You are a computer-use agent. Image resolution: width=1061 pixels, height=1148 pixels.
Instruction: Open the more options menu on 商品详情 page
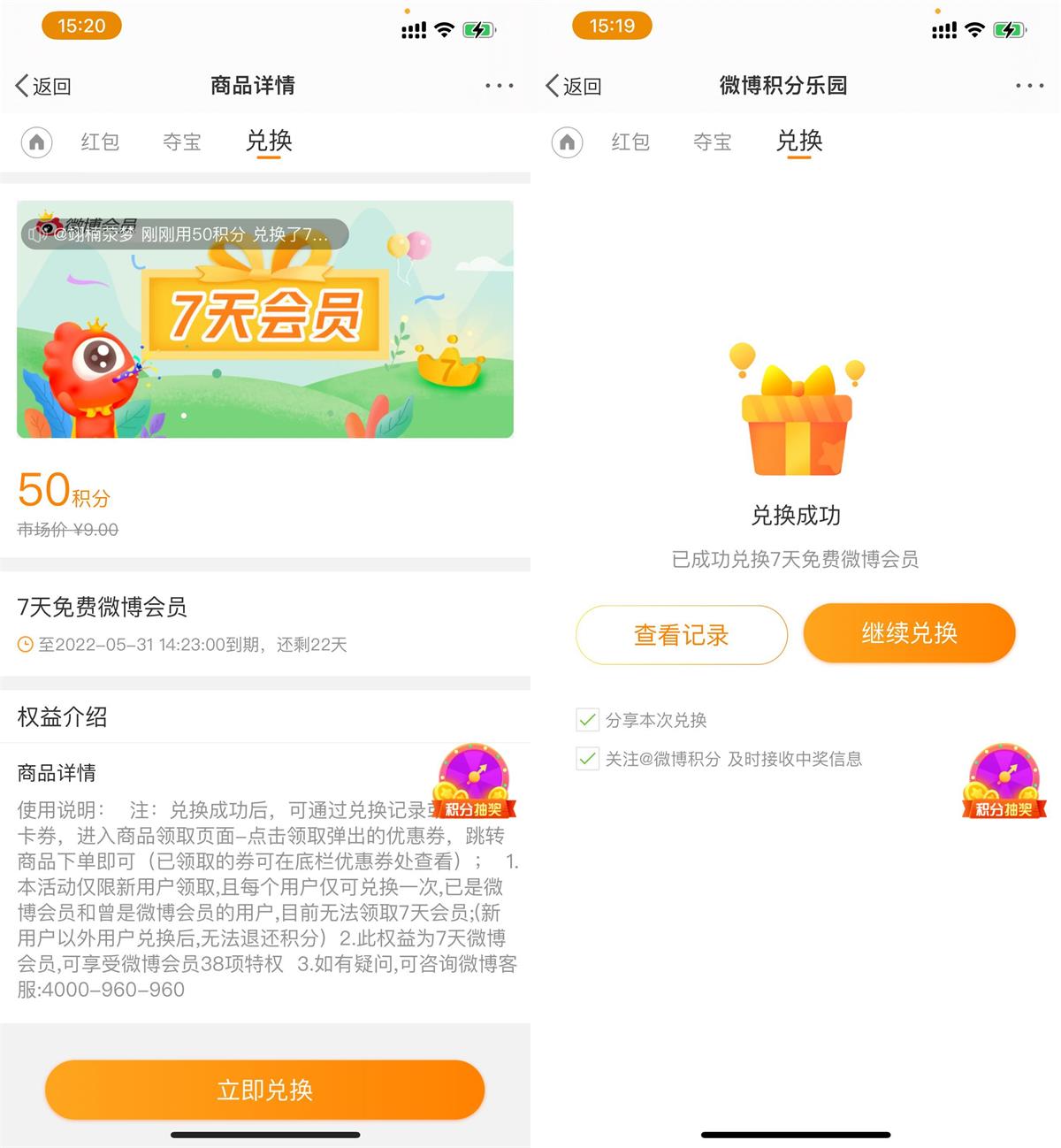tap(499, 85)
